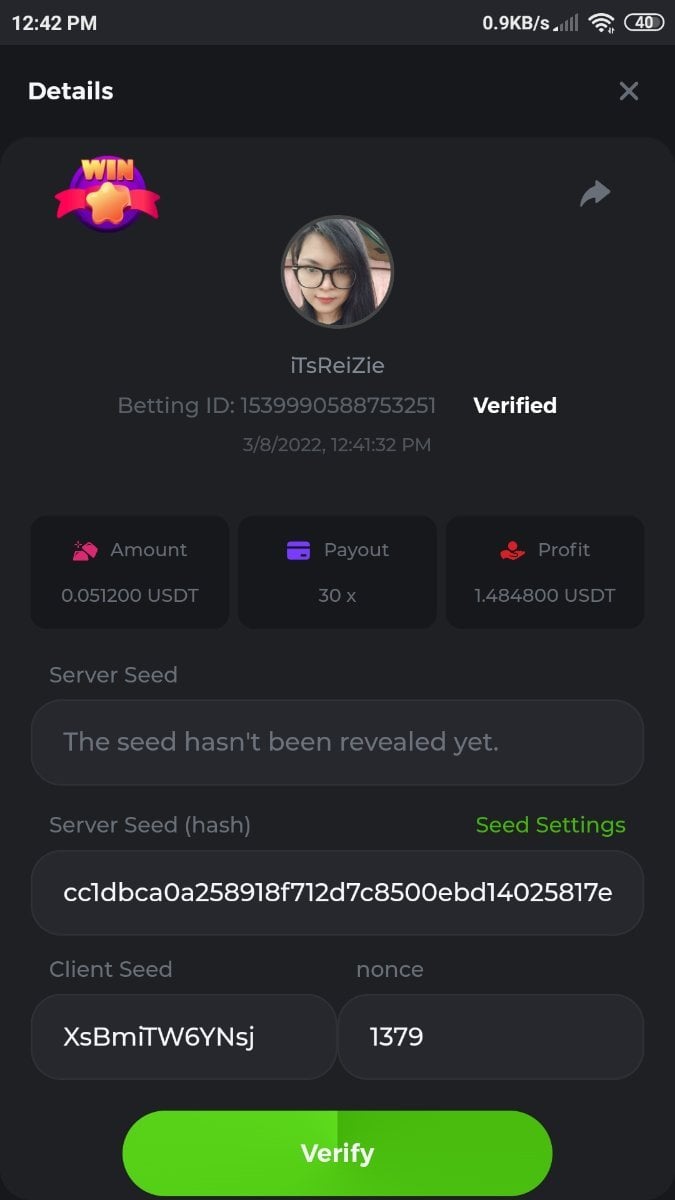Image resolution: width=675 pixels, height=1200 pixels.
Task: Share this bet result
Action: [595, 193]
